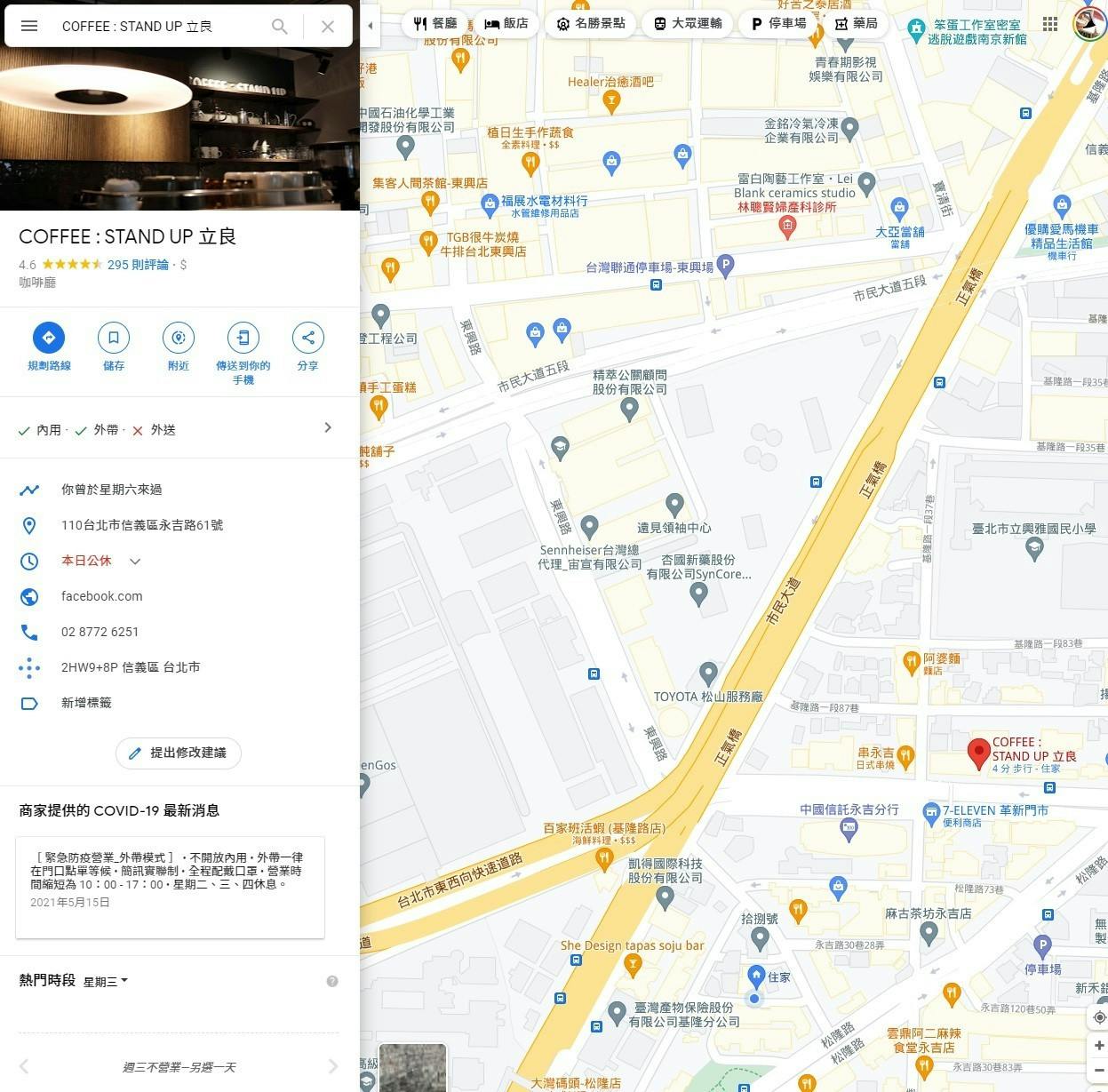Select the 飯店 category chip
The image size is (1108, 1092).
click(x=506, y=23)
